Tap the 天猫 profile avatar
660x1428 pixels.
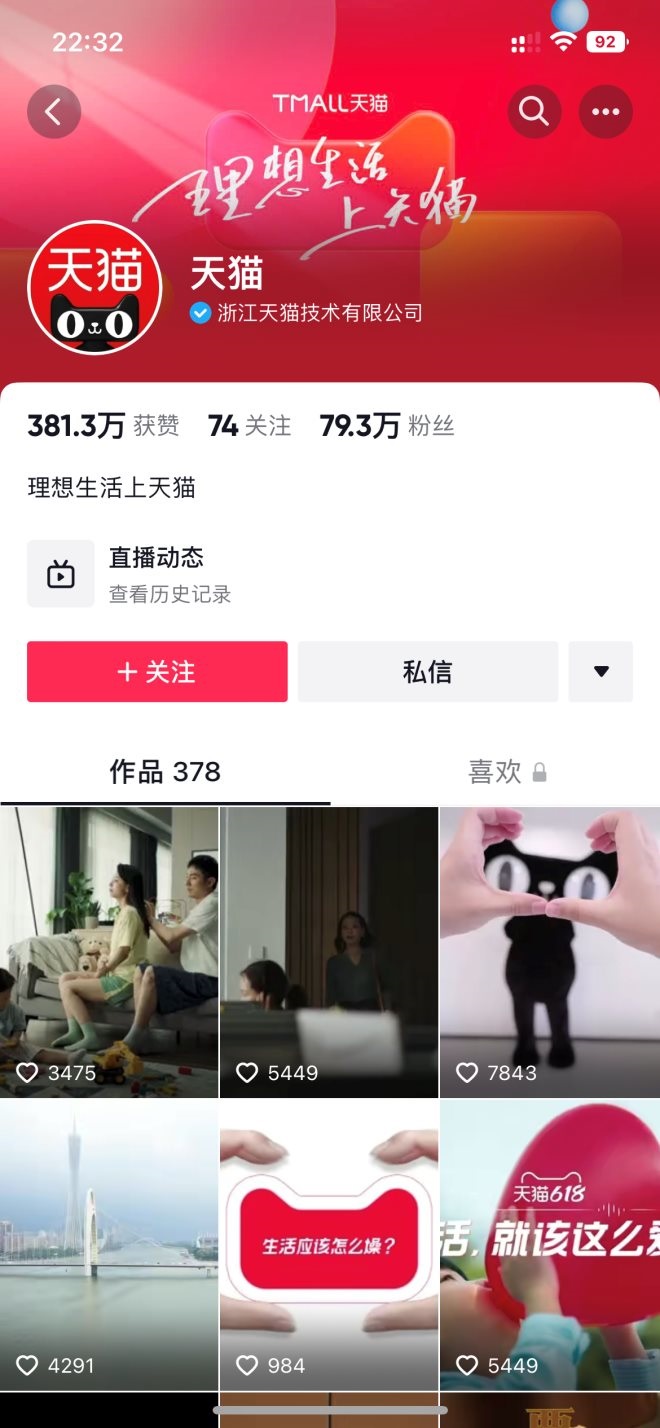(95, 288)
